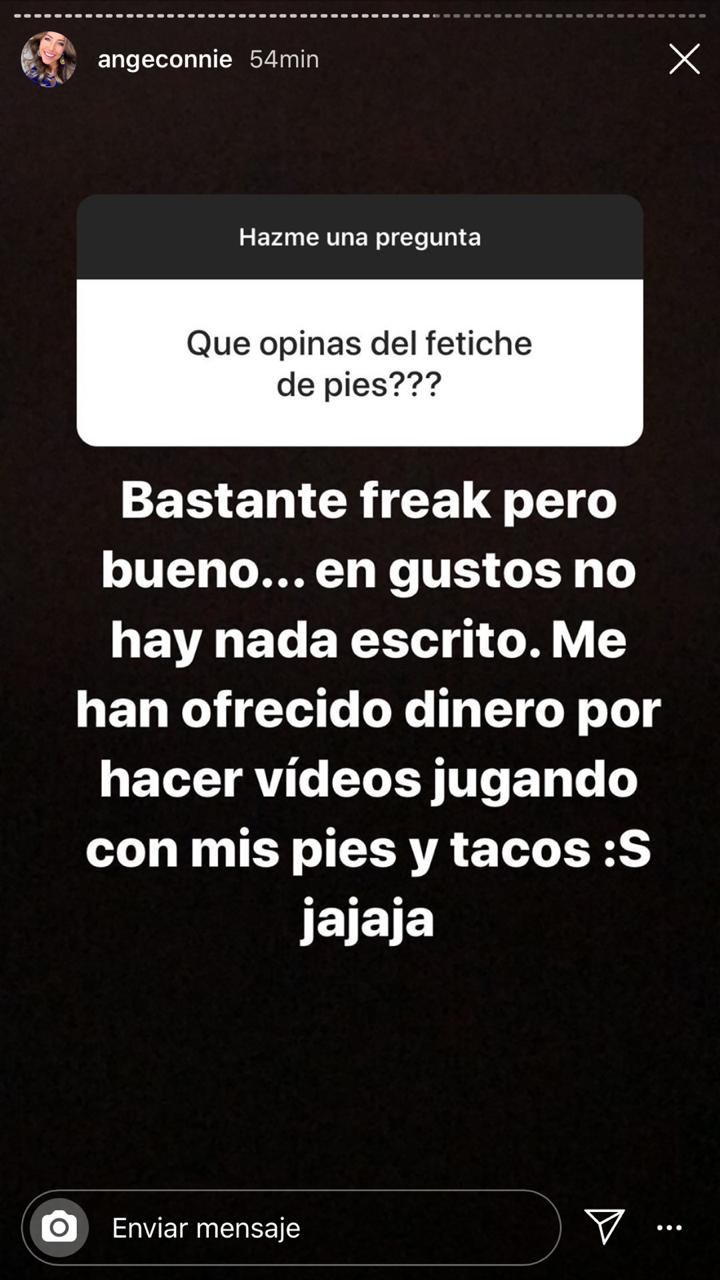Open the angeconnie username link
Screen dimensions: 720x1280
pyautogui.click(x=165, y=60)
